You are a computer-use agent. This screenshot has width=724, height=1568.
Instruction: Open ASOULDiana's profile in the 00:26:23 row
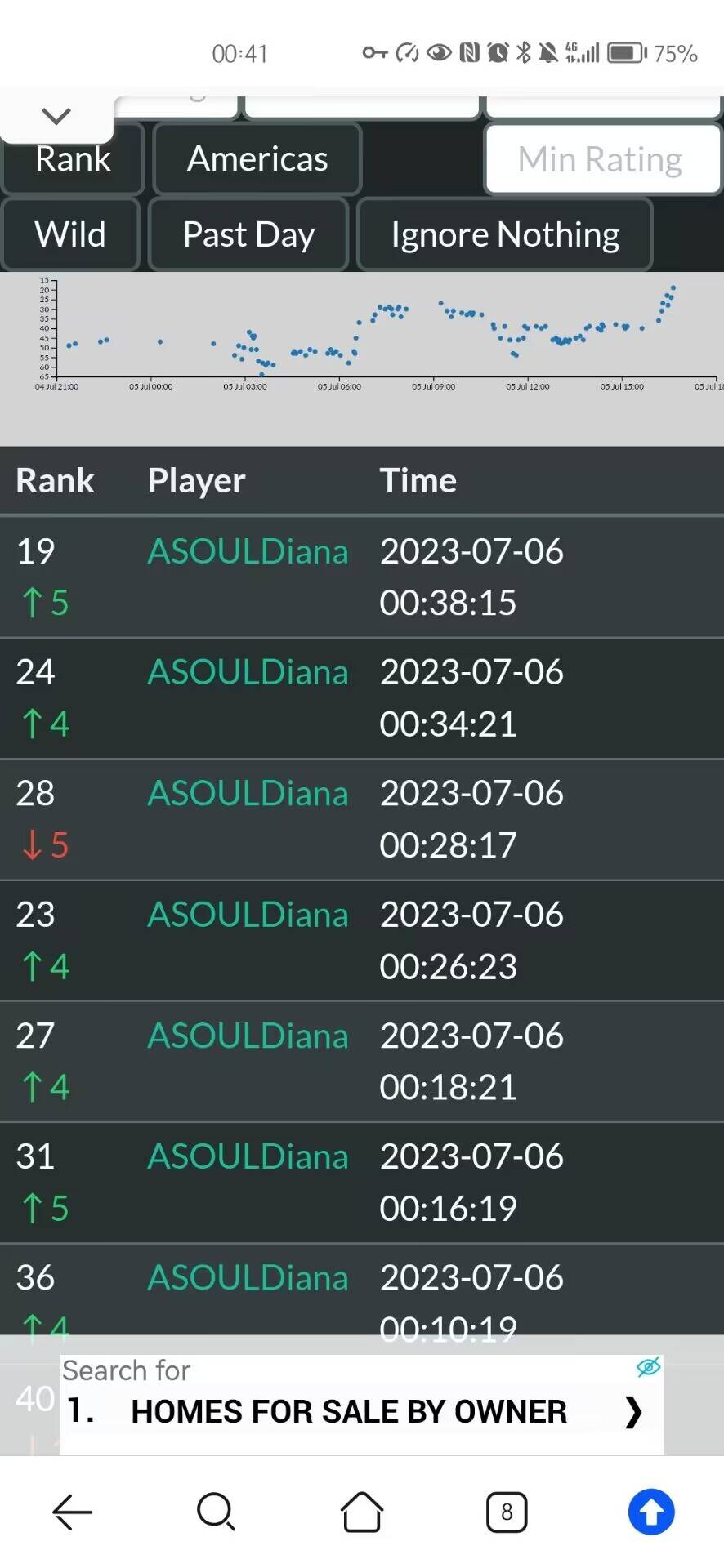click(x=248, y=915)
